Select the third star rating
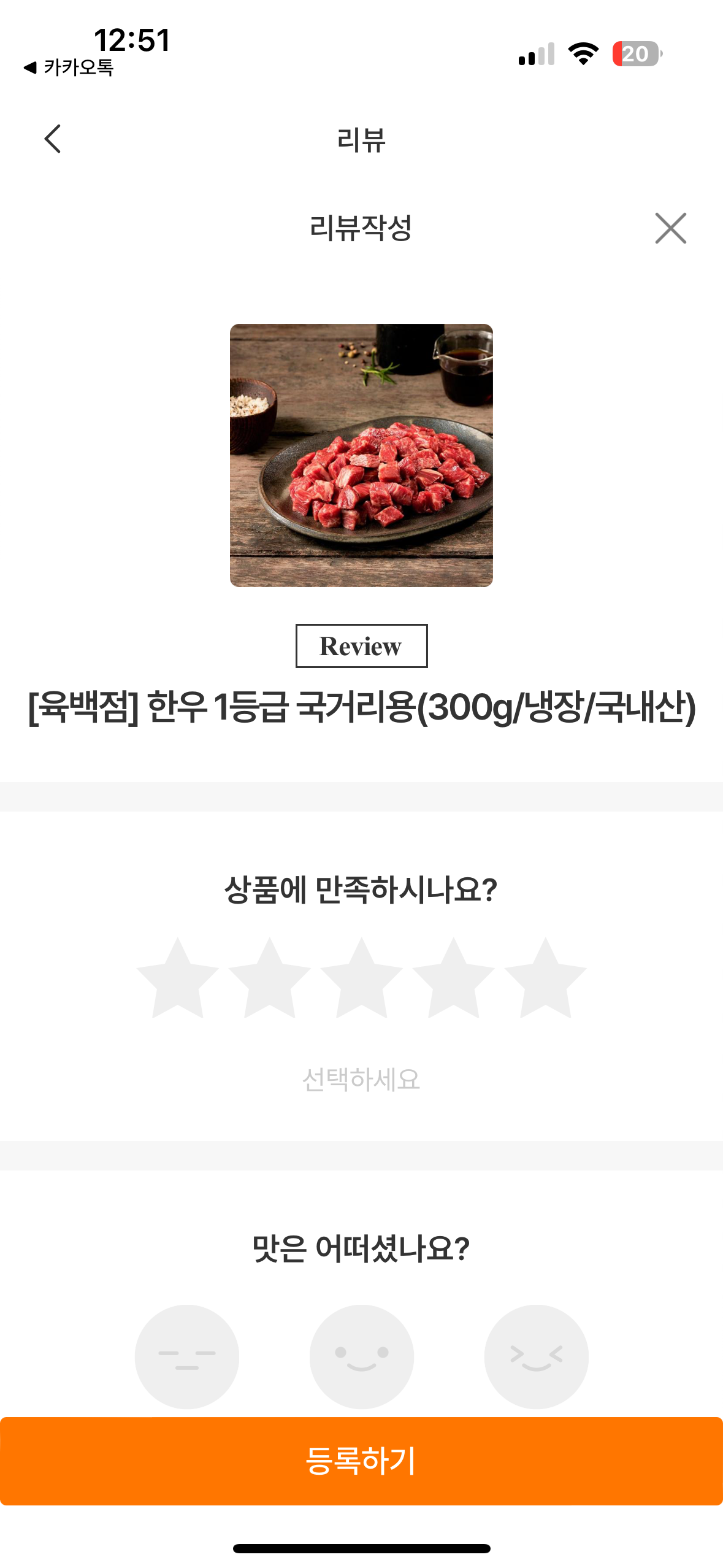 [x=362, y=979]
